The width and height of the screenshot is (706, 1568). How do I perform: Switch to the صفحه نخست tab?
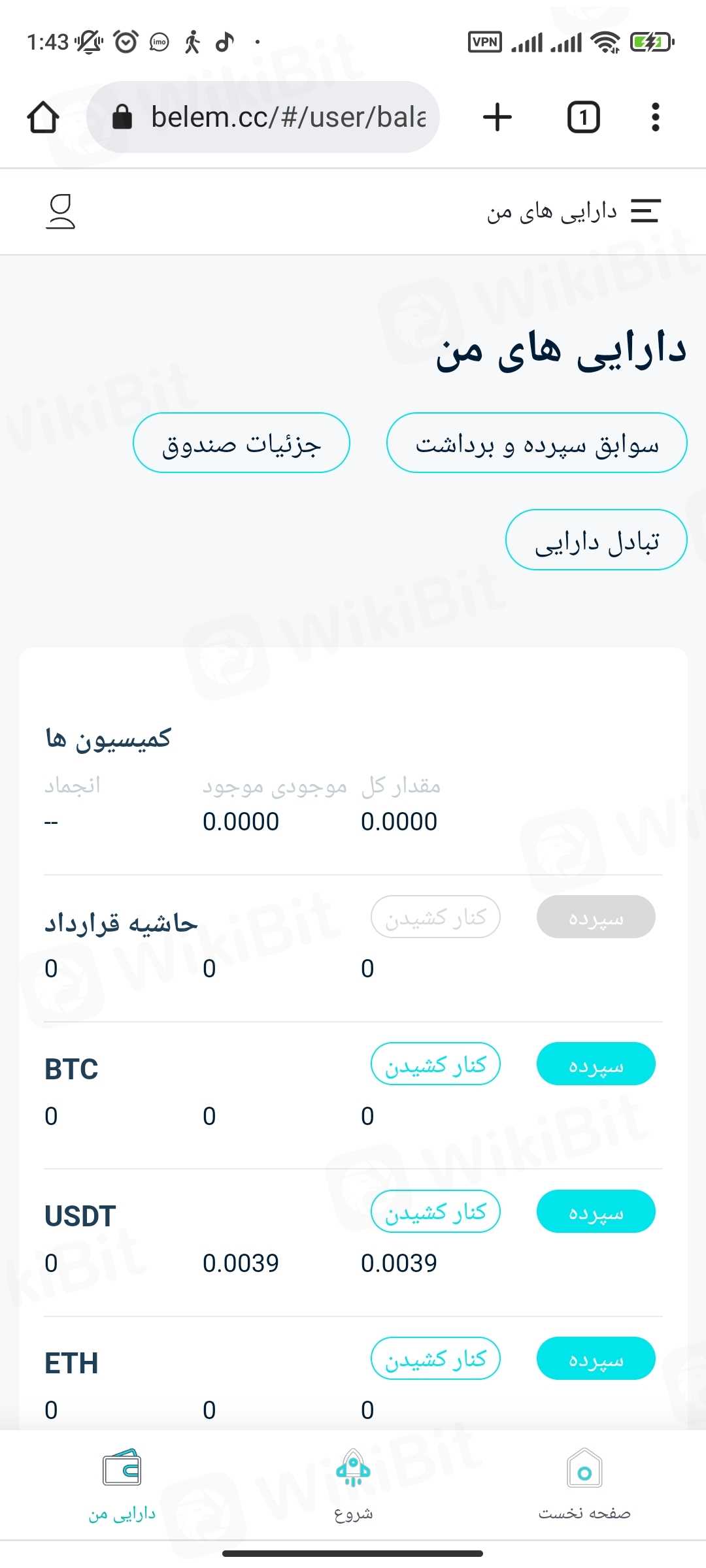point(584,1484)
